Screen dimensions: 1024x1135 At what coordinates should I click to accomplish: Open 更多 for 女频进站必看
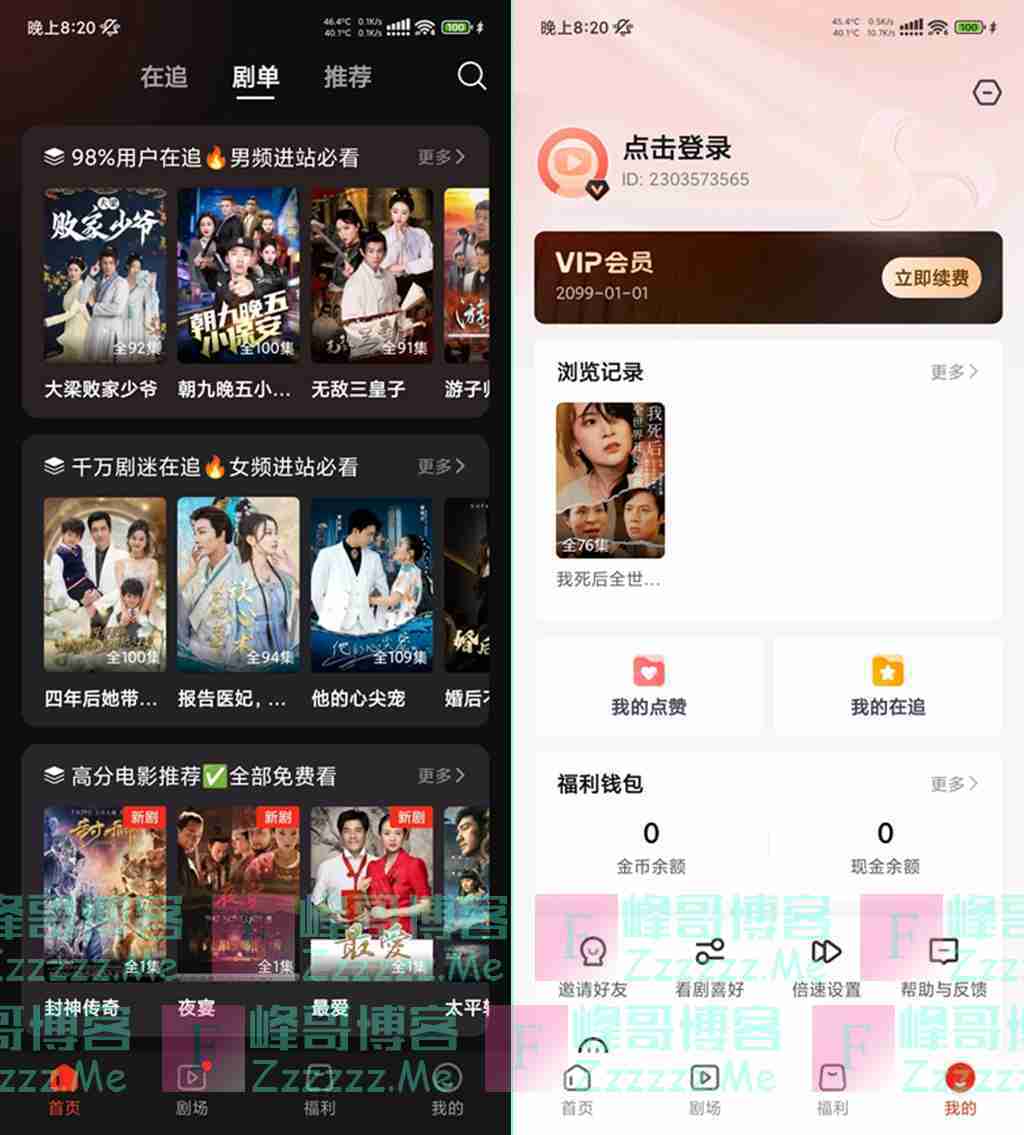click(441, 466)
